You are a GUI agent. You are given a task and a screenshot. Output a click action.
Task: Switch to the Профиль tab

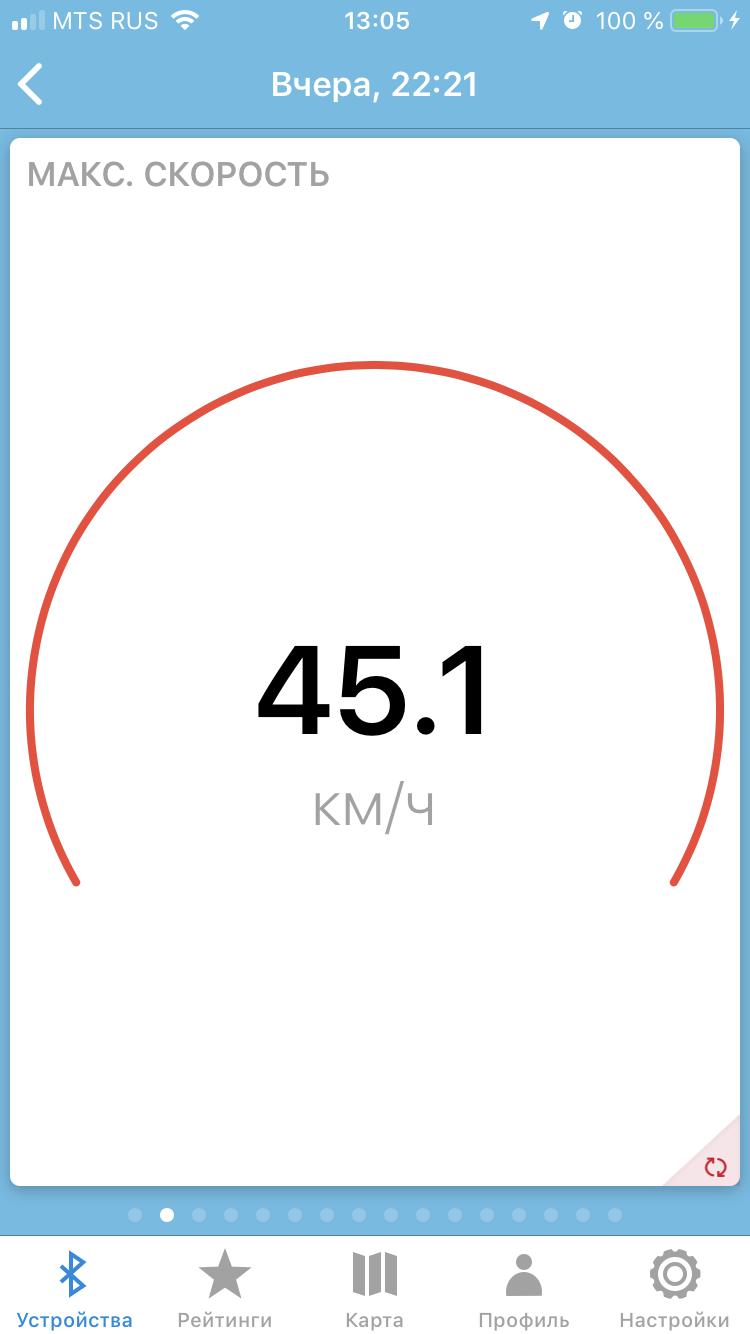524,1290
